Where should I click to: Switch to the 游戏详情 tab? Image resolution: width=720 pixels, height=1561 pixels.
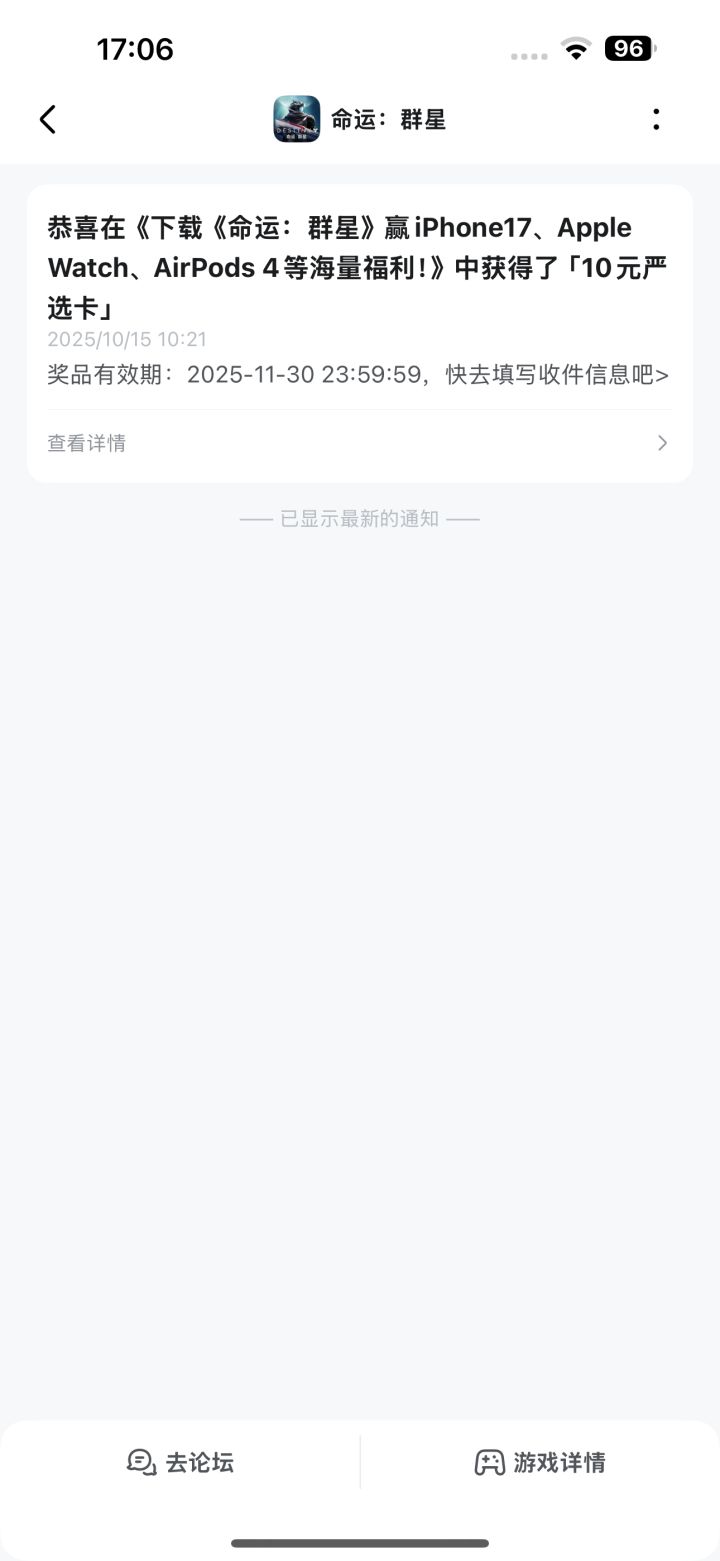[540, 1462]
